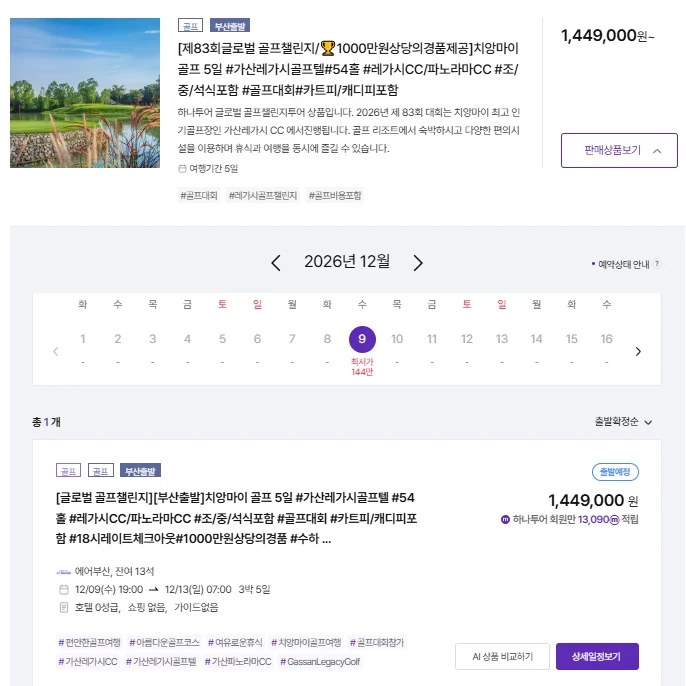This screenshot has height=686, width=686.
Task: Collapse the 판매상품보기 button
Action: pyautogui.click(x=619, y=150)
